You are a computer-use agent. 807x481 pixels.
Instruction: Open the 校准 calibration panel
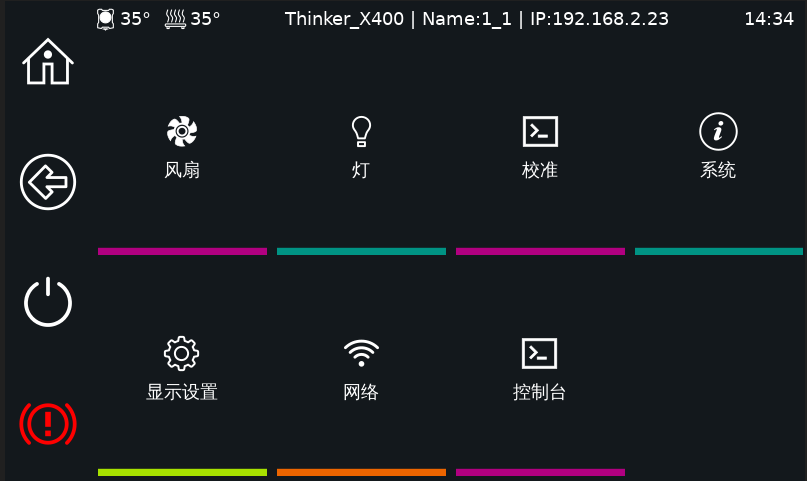pyautogui.click(x=540, y=148)
